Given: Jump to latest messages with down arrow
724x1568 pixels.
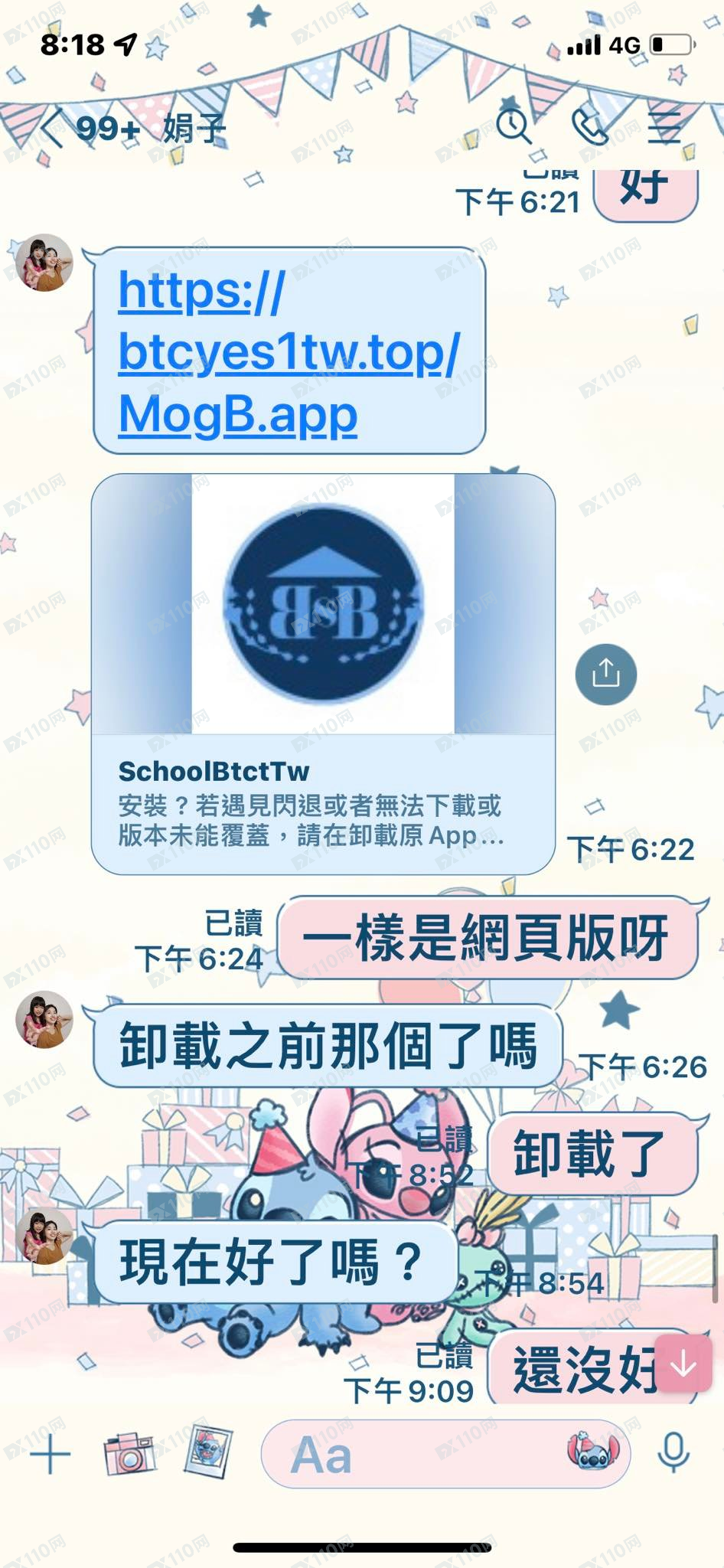Looking at the screenshot, I should coord(683,1364).
